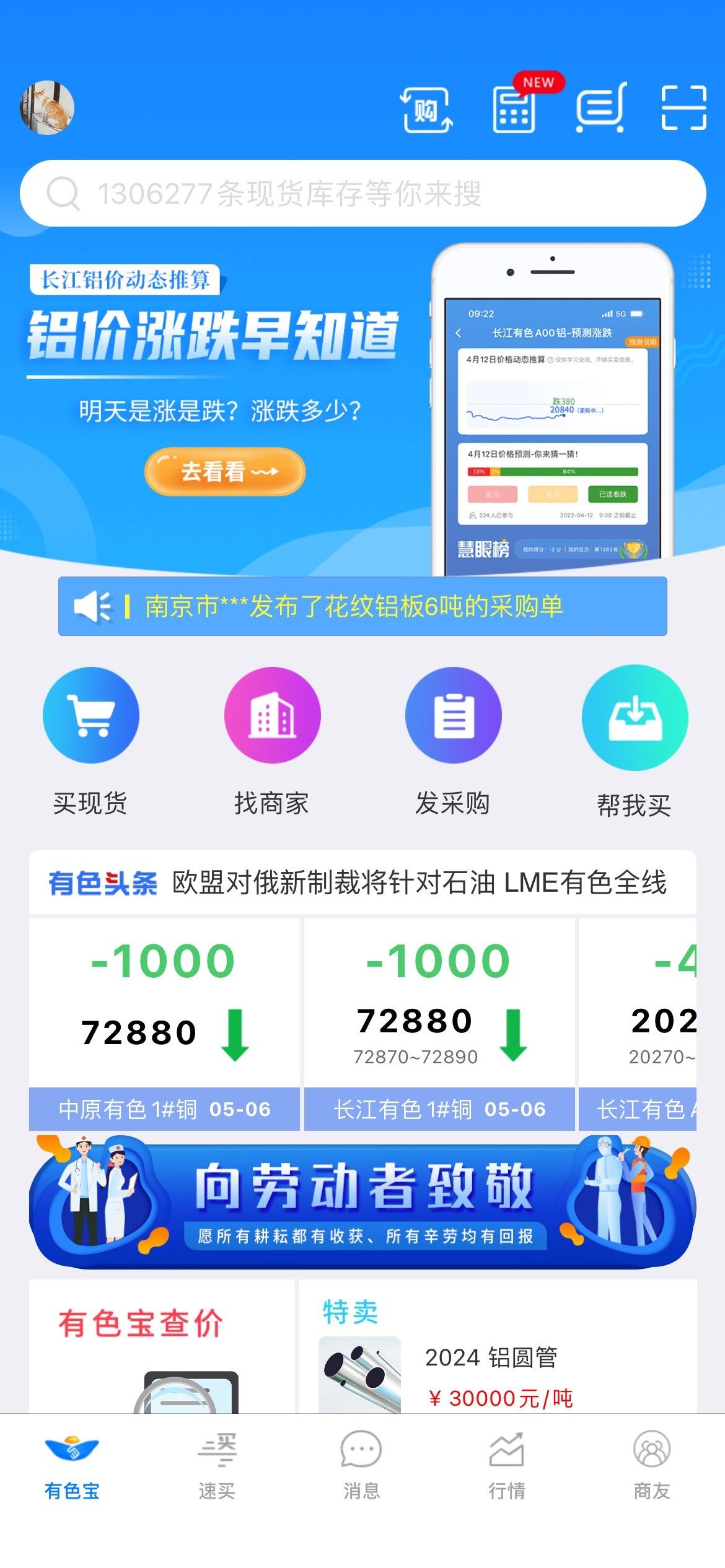Tap the inventory search box
725x1568 pixels.
[363, 193]
